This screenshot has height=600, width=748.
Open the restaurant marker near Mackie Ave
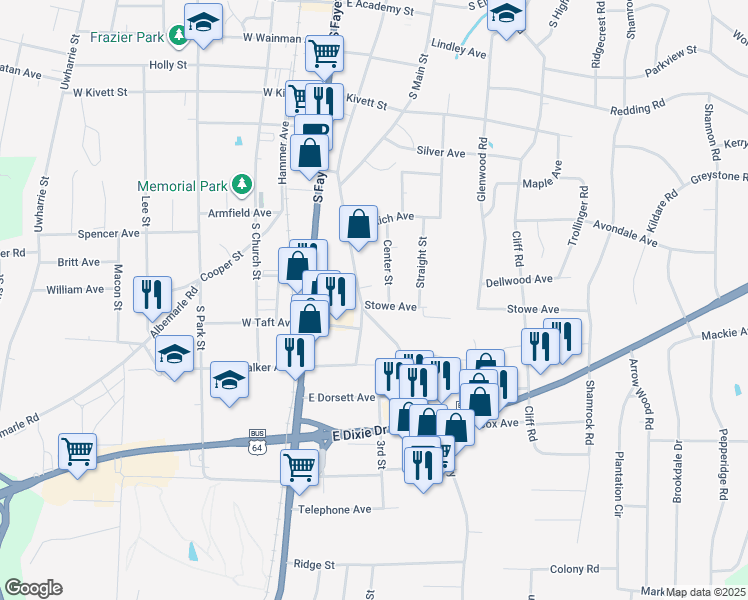point(563,337)
